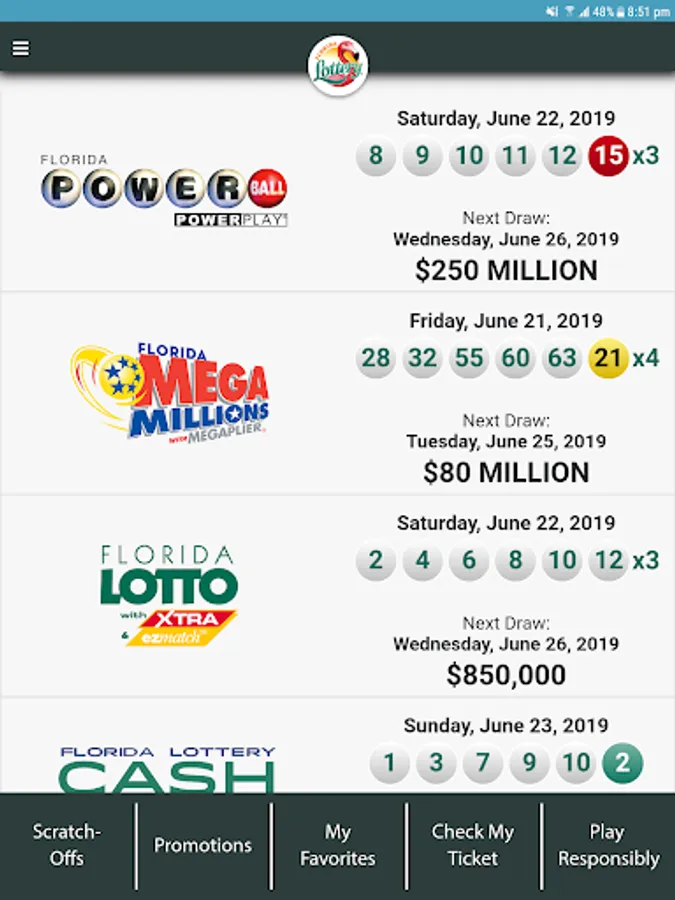675x900 pixels.
Task: Open the hamburger menu
Action: pos(20,49)
